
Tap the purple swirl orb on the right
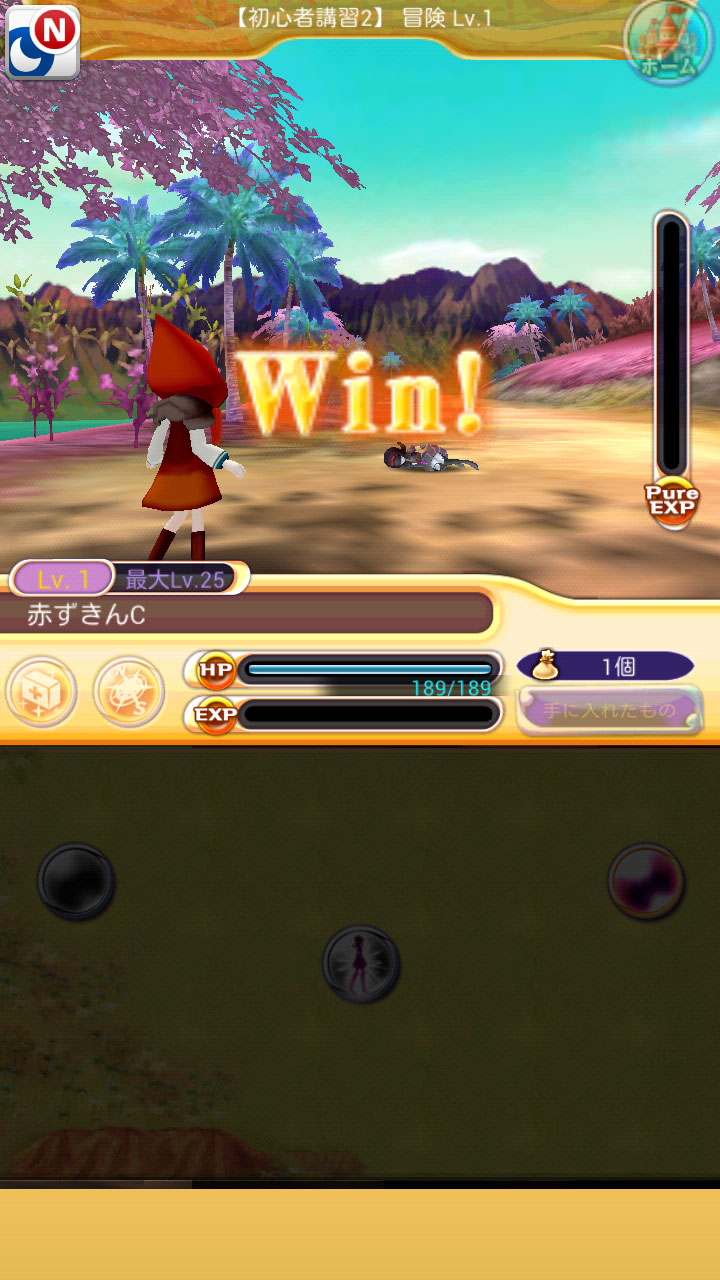[646, 881]
